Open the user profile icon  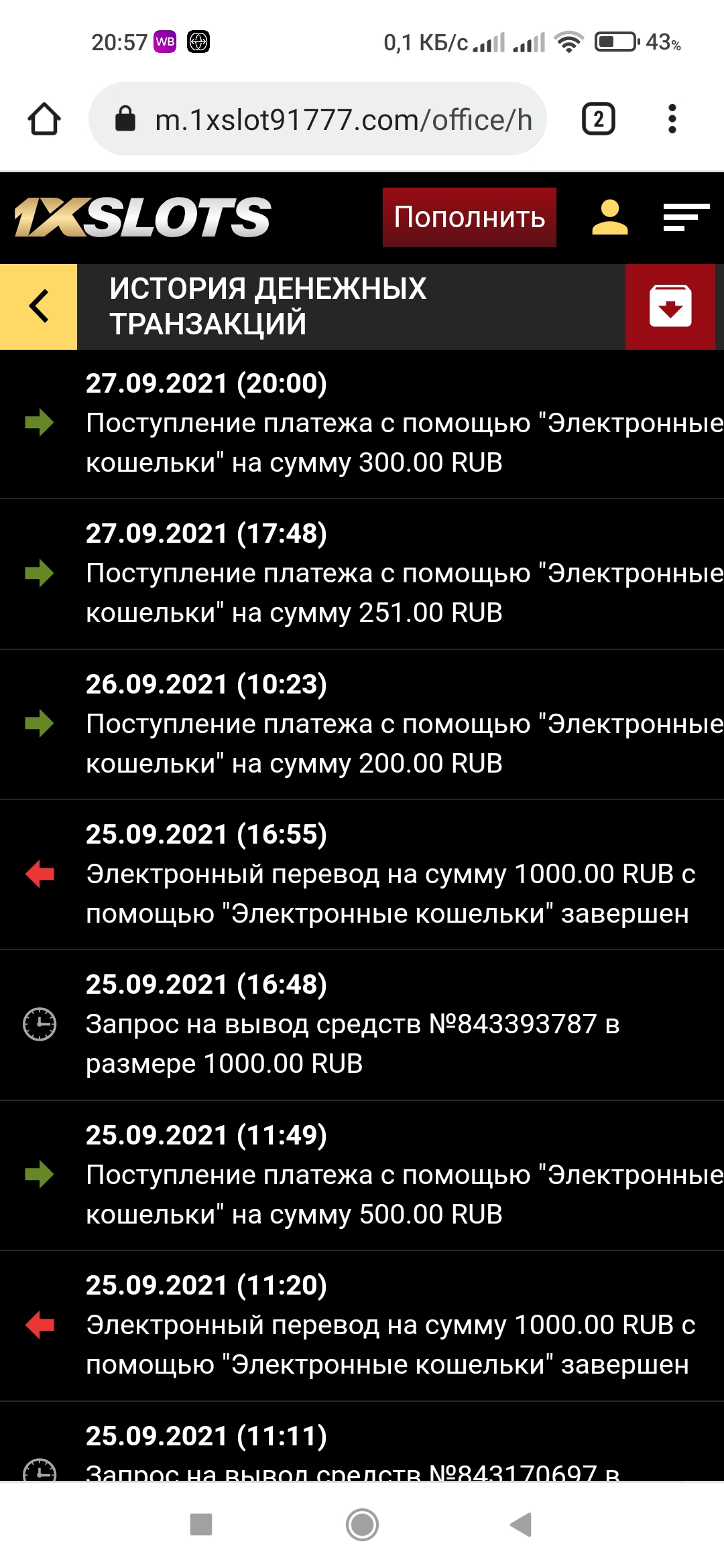[609, 217]
